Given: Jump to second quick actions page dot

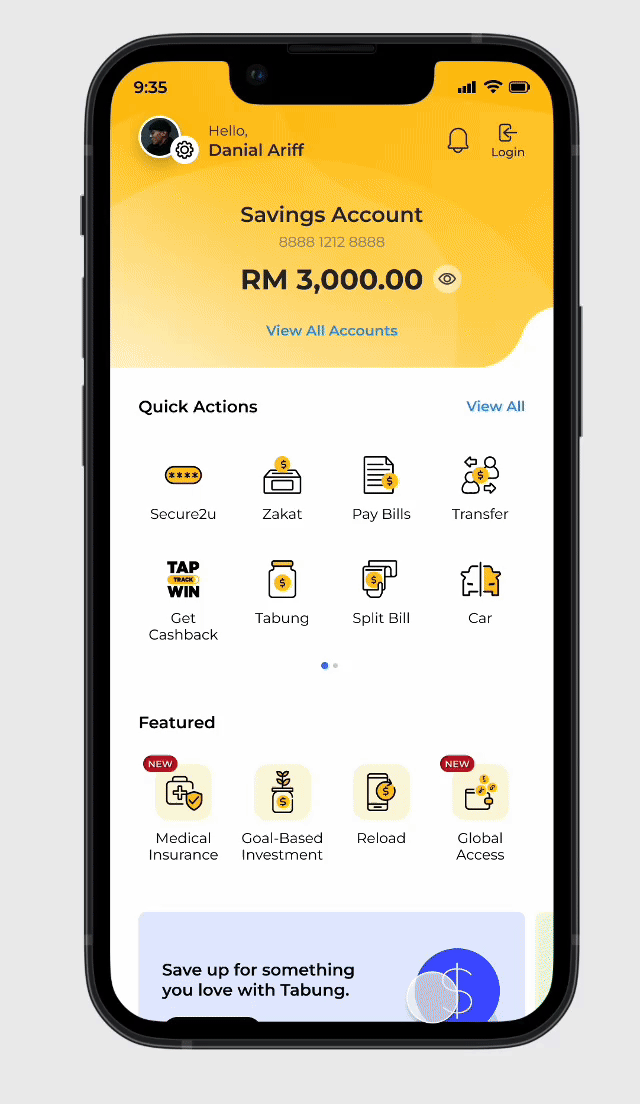Looking at the screenshot, I should pos(336,665).
